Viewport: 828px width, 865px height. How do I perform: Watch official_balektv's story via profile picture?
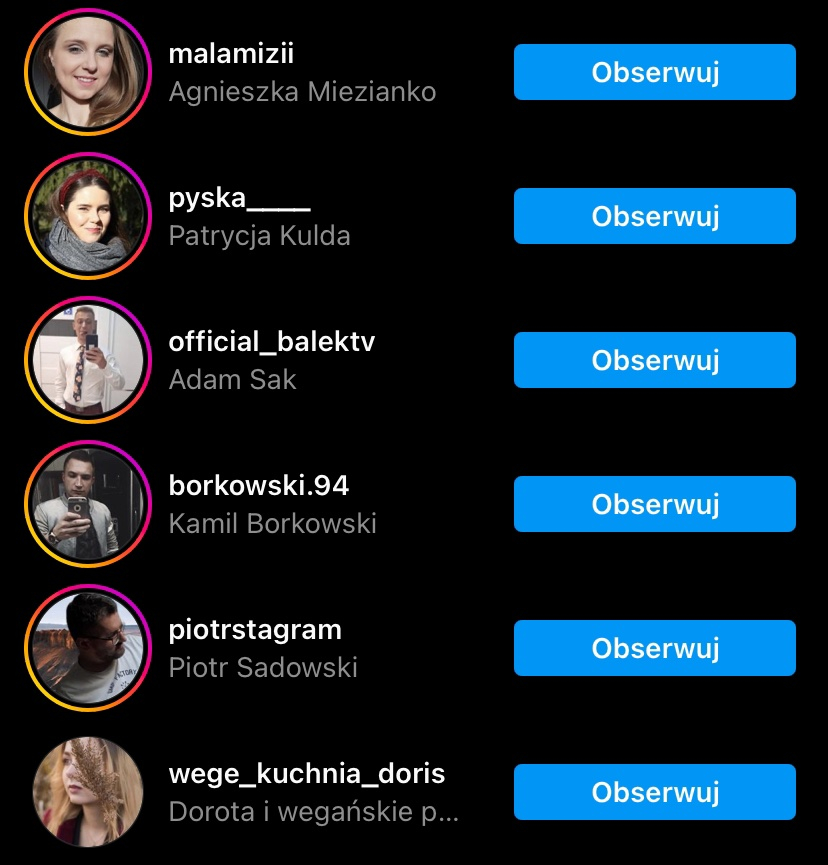tap(87, 360)
